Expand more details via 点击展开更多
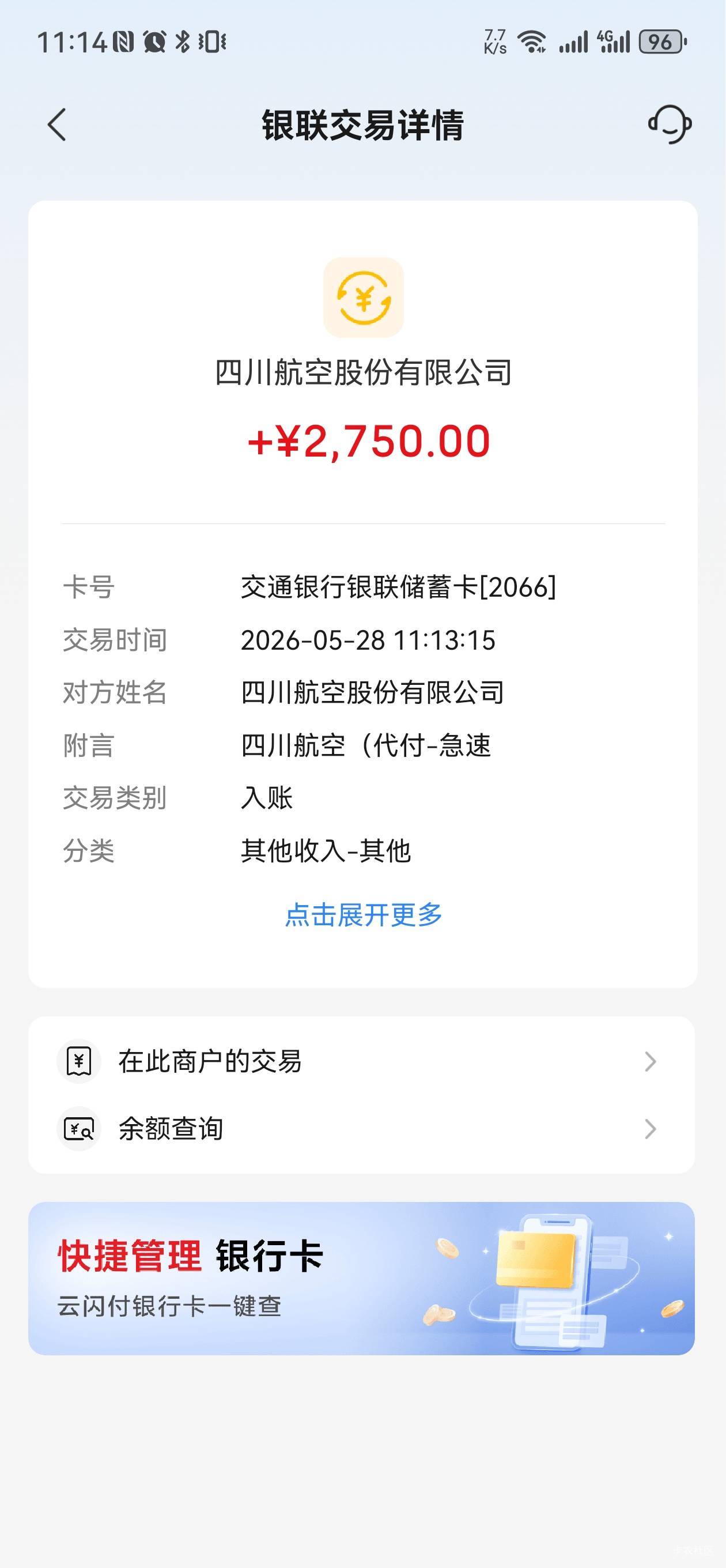The height and width of the screenshot is (1568, 726). (364, 914)
